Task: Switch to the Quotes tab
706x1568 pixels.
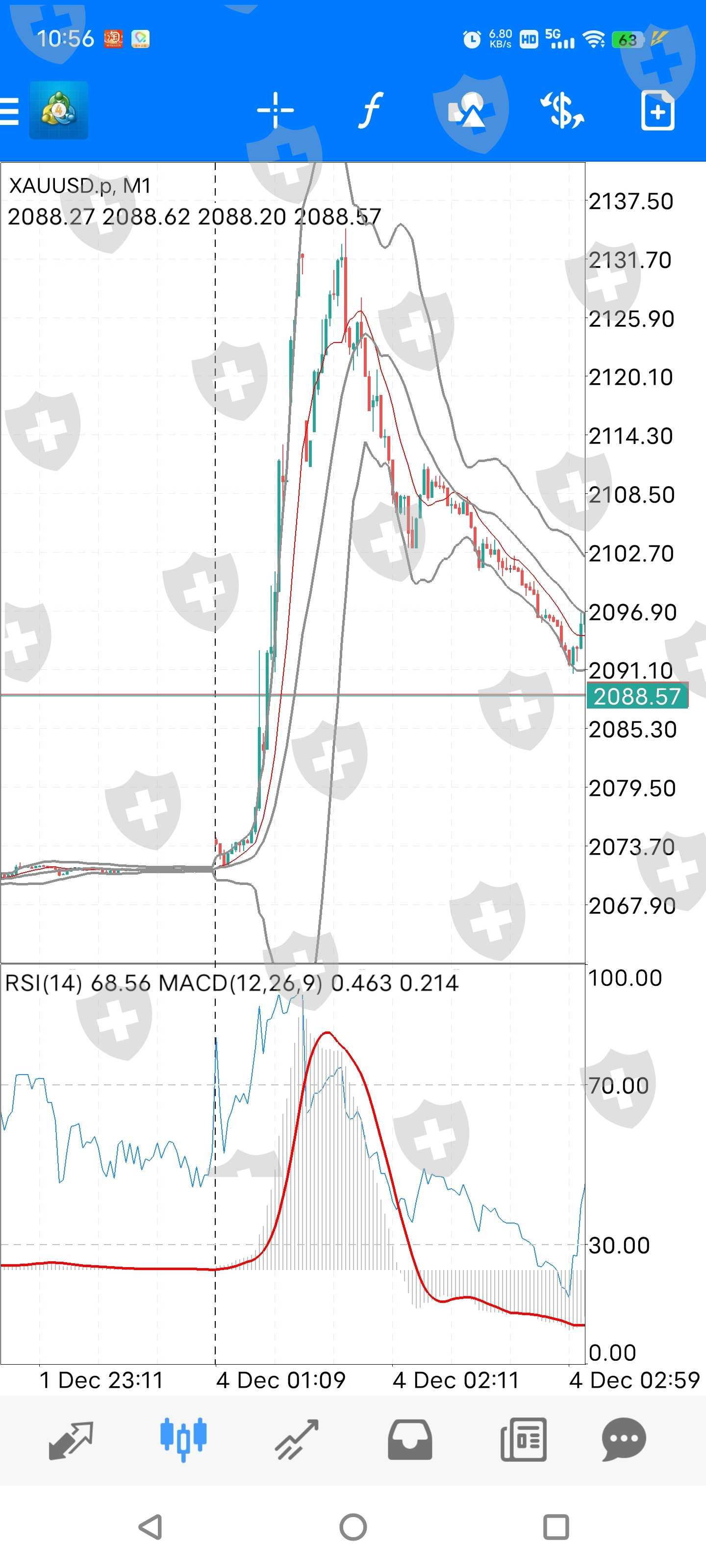Action: pos(71,1440)
